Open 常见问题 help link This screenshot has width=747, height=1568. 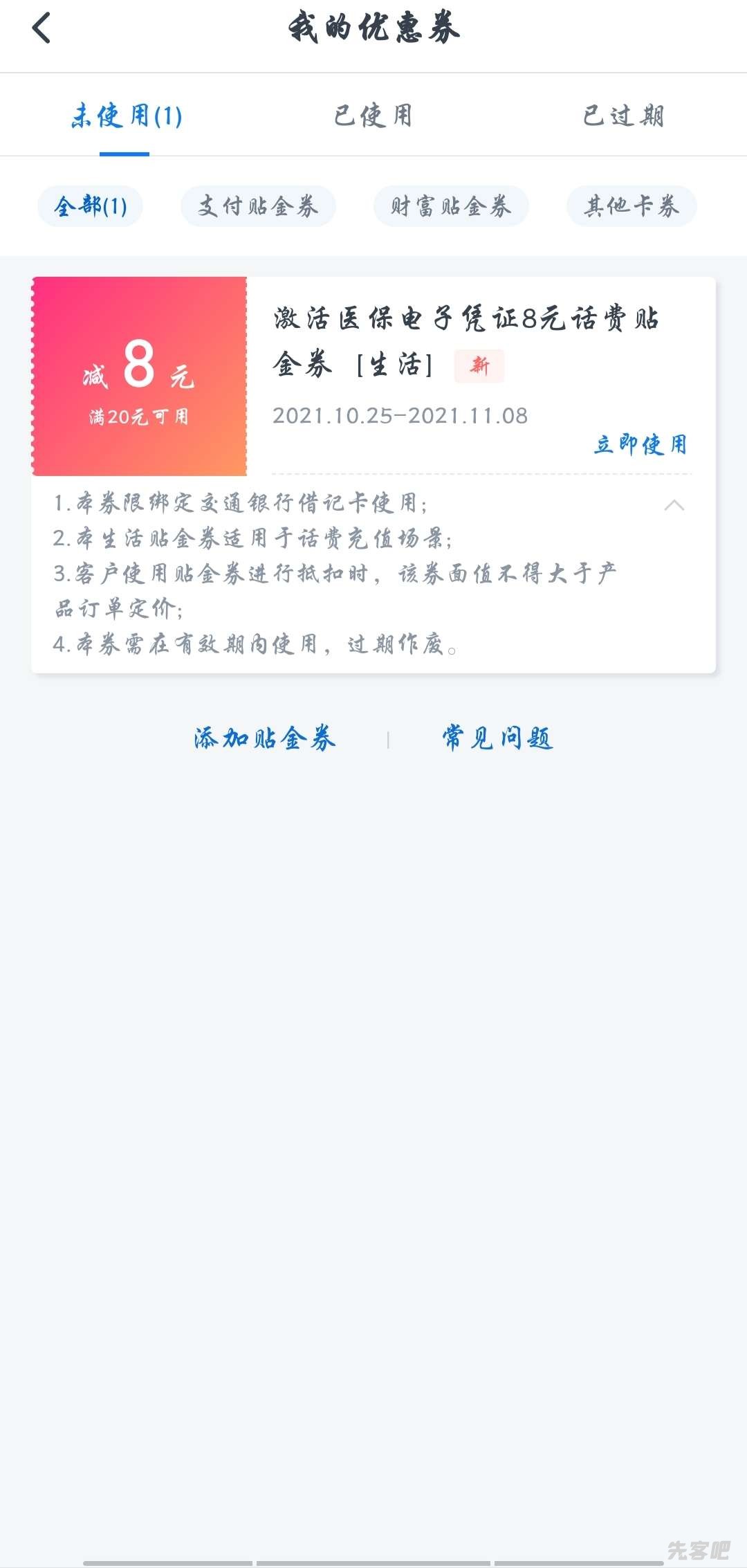coord(497,738)
